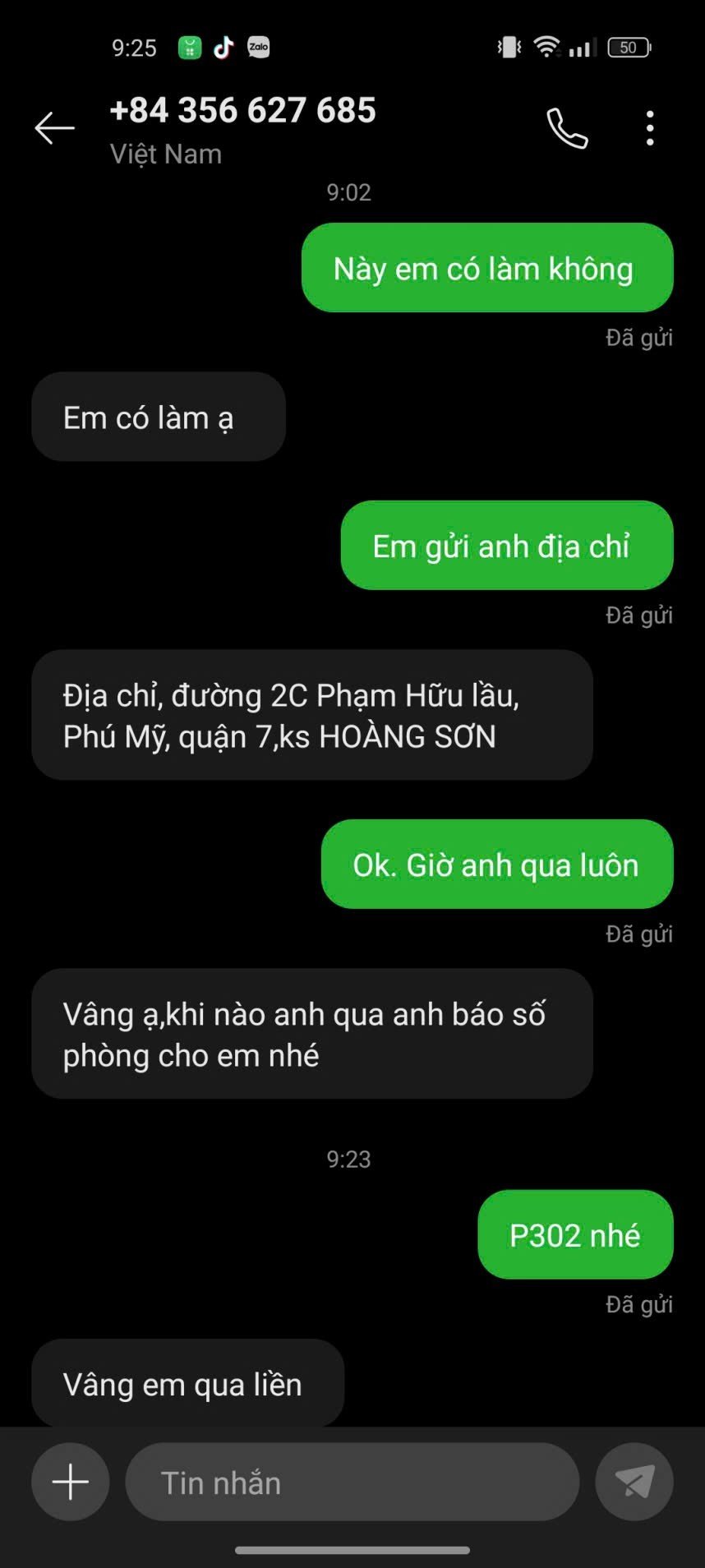Image resolution: width=705 pixels, height=1568 pixels.
Task: Go back to the message list
Action: (x=55, y=128)
